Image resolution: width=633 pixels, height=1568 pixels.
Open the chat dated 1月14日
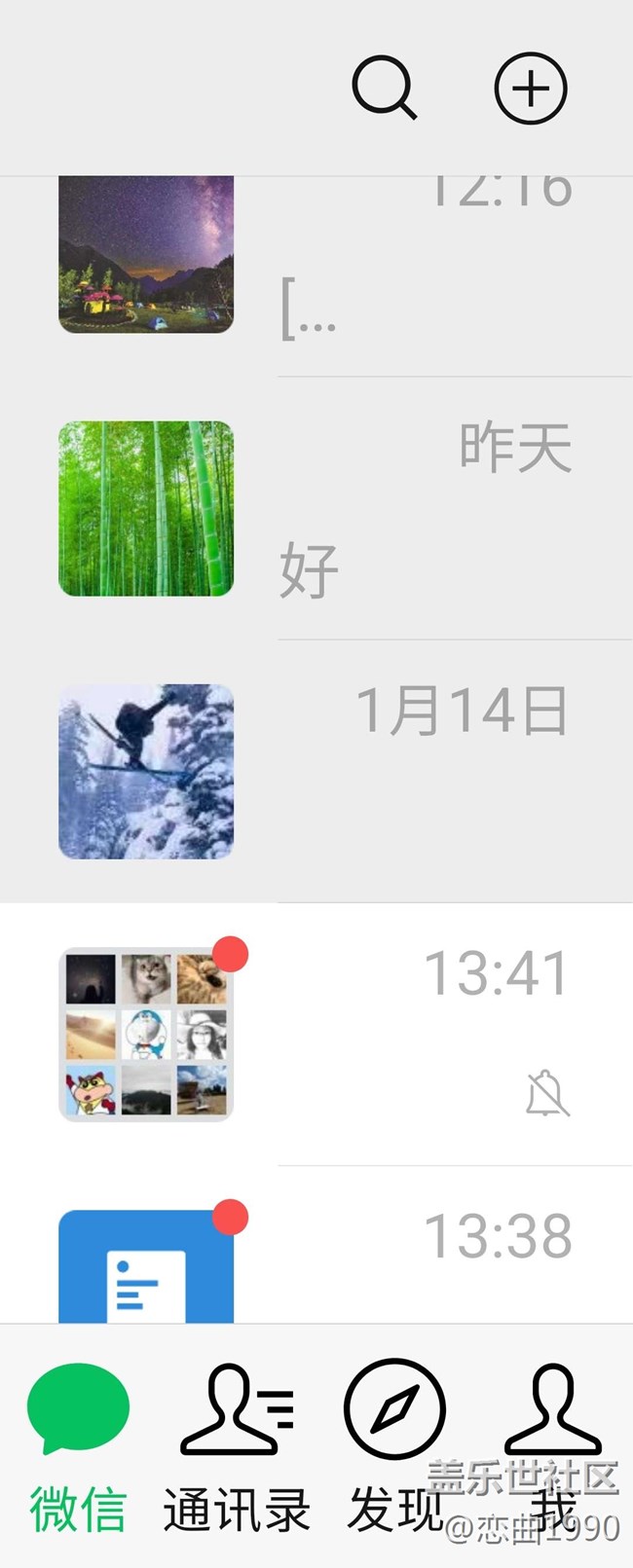click(x=316, y=772)
